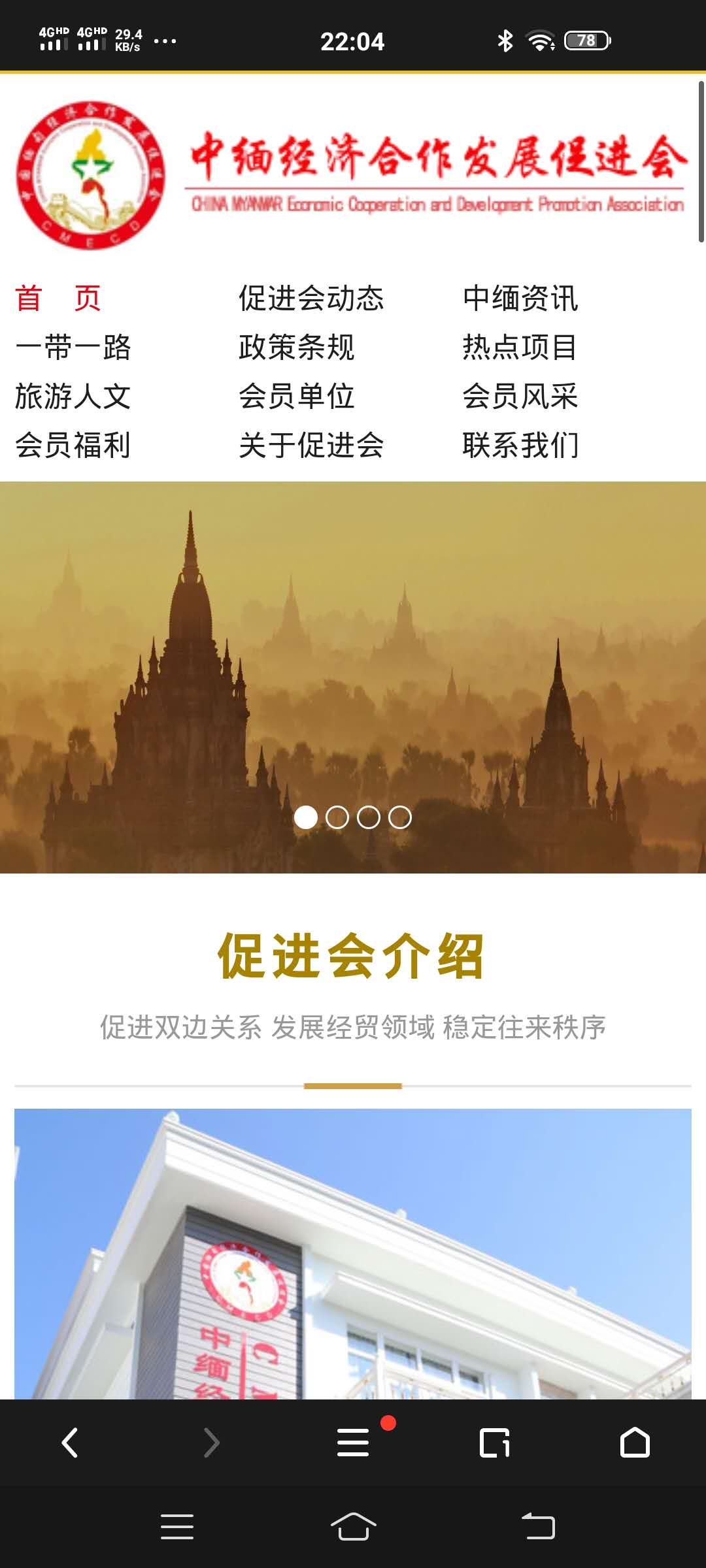Go back to the previous web page
The width and height of the screenshot is (706, 1568).
click(x=70, y=1443)
